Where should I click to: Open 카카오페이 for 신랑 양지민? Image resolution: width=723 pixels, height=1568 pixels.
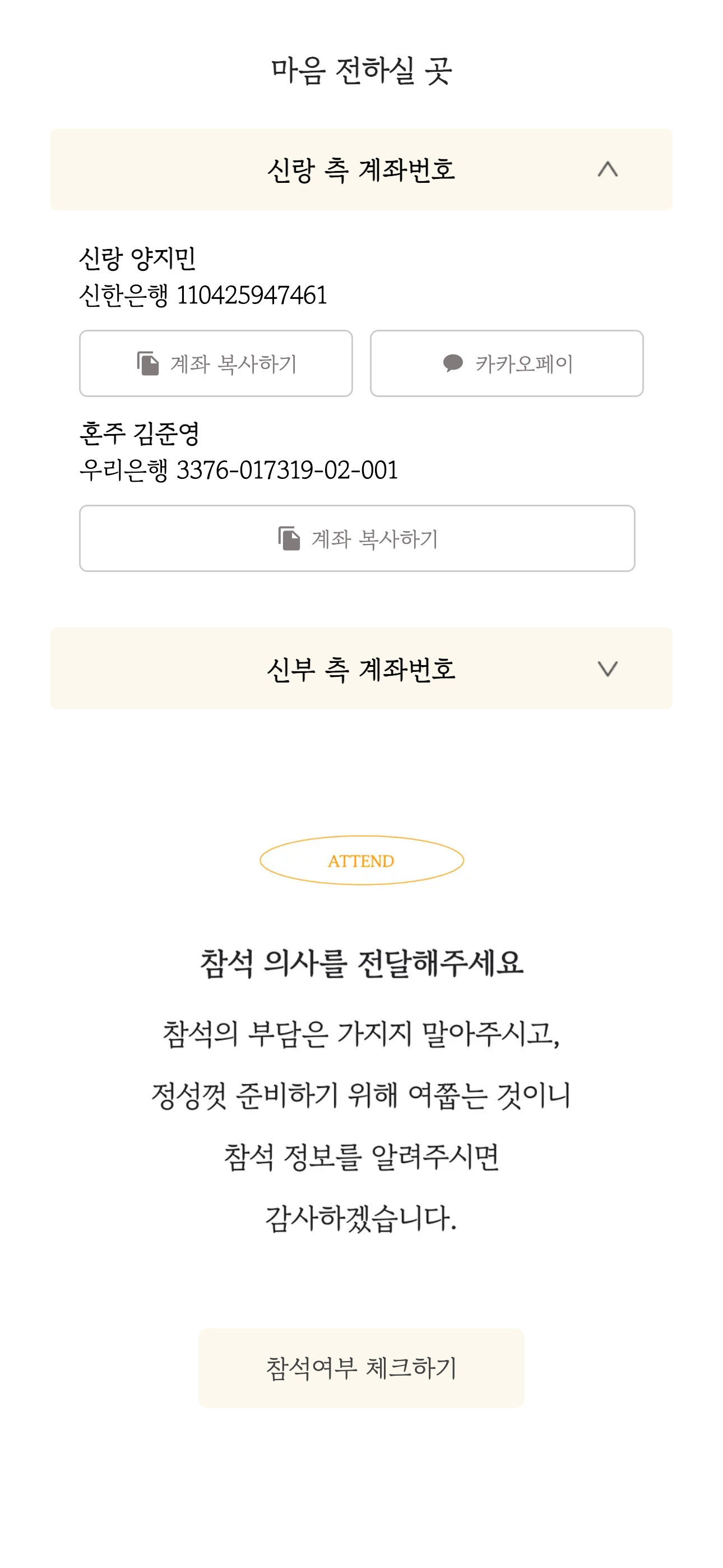506,363
